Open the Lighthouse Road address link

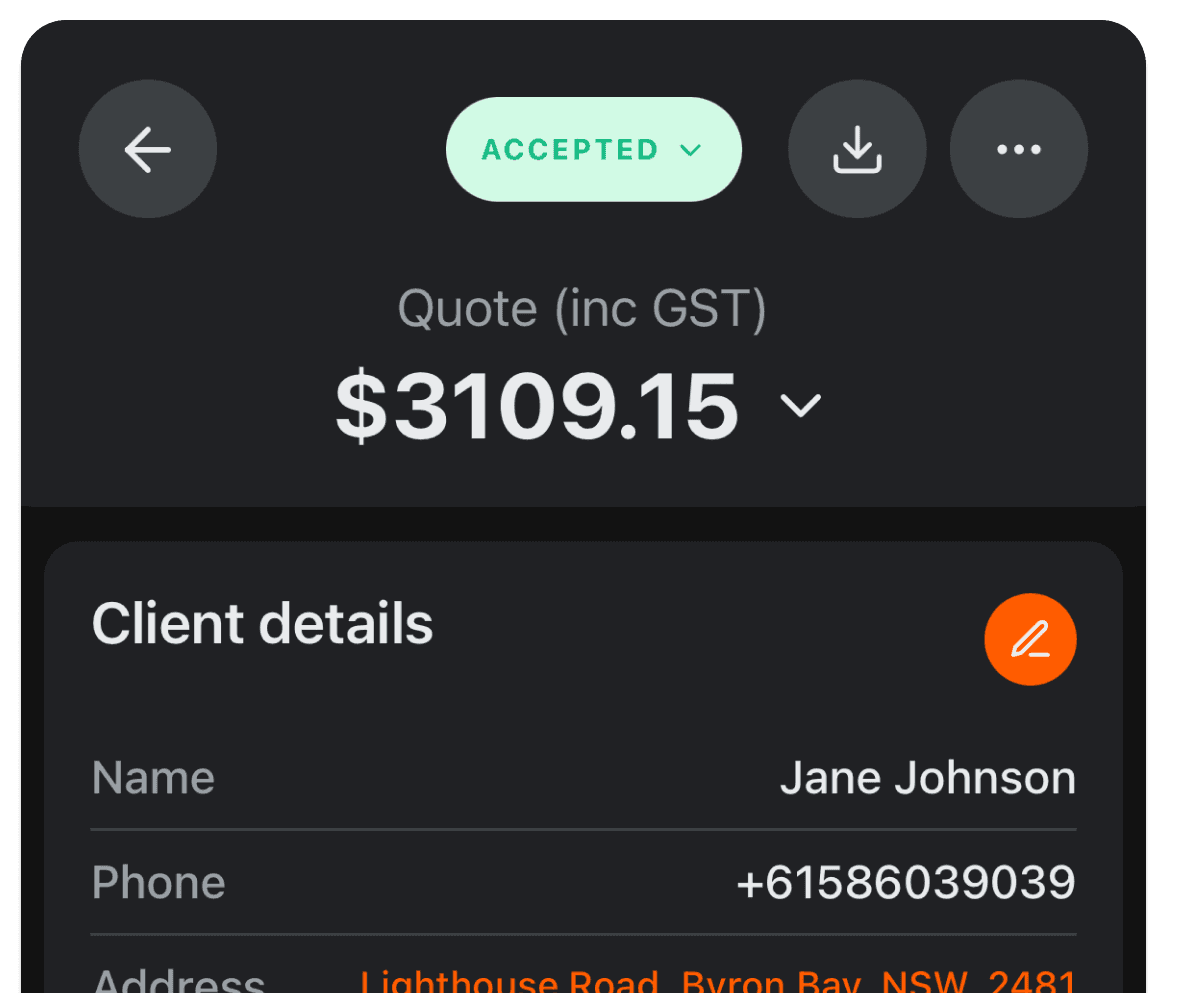click(718, 980)
